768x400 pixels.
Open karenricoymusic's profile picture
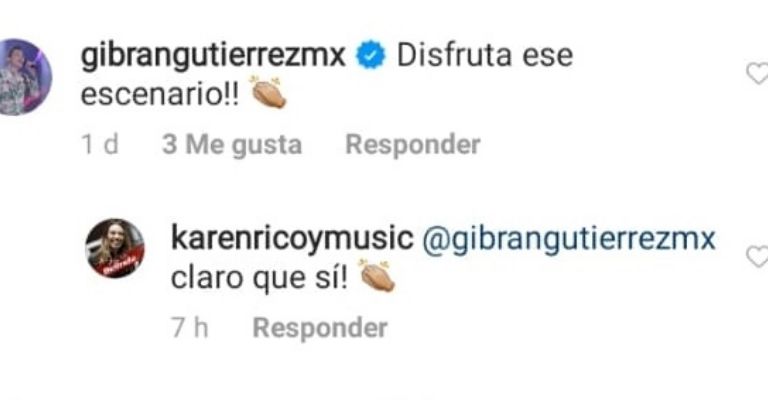tap(114, 248)
